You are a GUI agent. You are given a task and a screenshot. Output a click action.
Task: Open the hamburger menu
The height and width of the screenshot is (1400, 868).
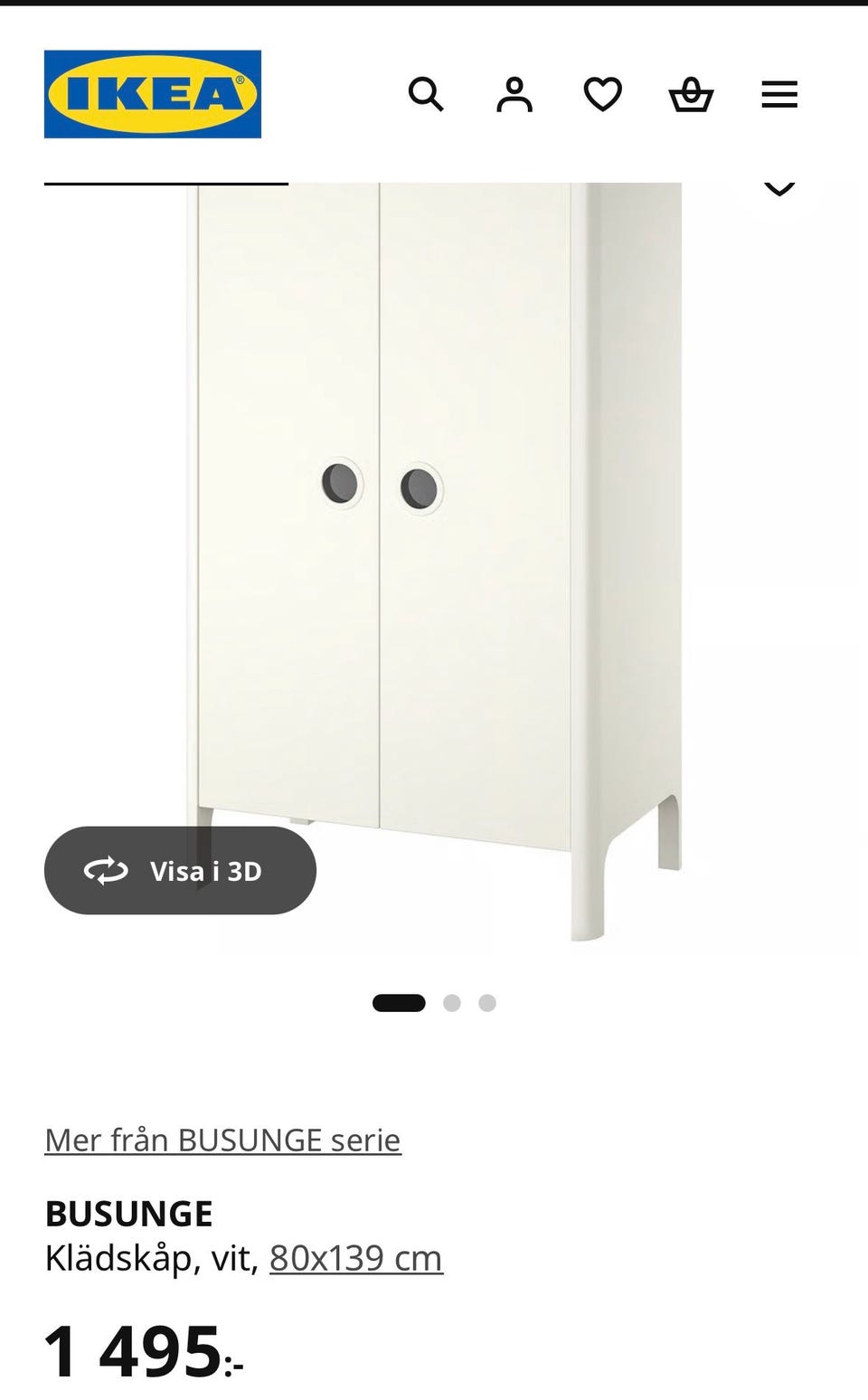[779, 94]
